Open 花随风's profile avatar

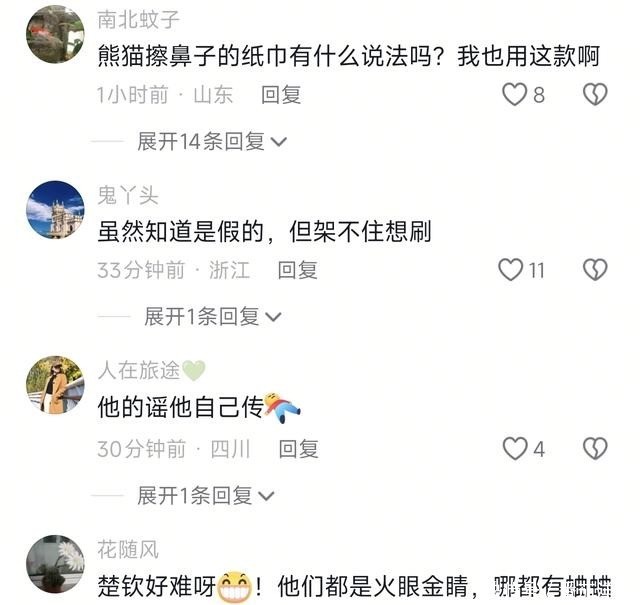click(x=55, y=563)
